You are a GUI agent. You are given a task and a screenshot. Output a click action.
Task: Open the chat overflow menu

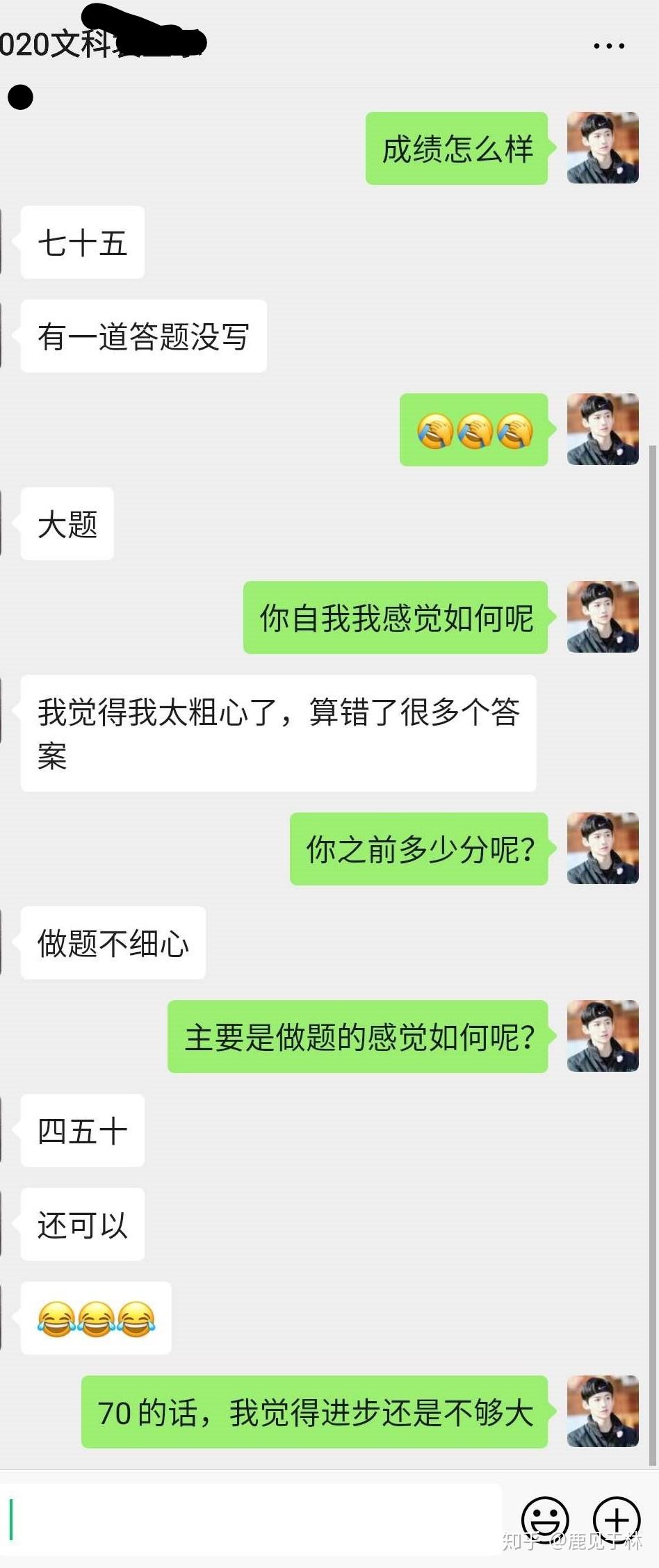pyautogui.click(x=609, y=46)
